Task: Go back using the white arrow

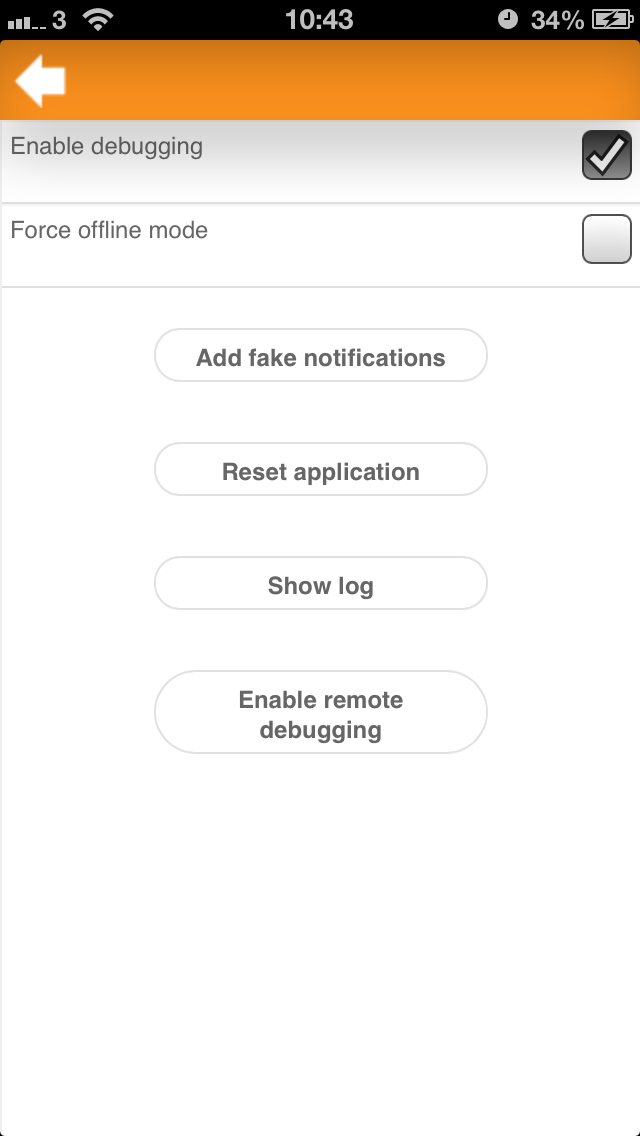Action: 41,80
